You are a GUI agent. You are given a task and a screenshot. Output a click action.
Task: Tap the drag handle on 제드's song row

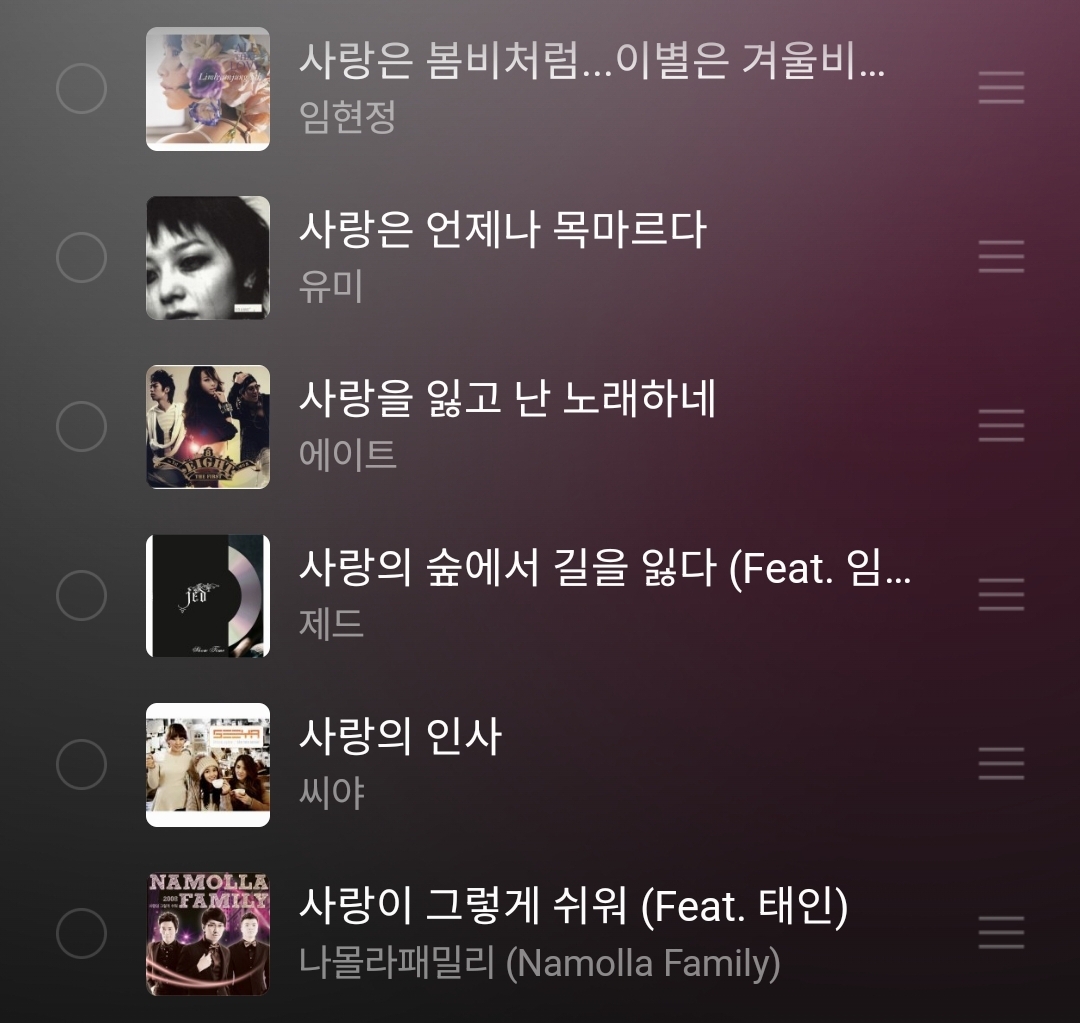tap(1001, 596)
